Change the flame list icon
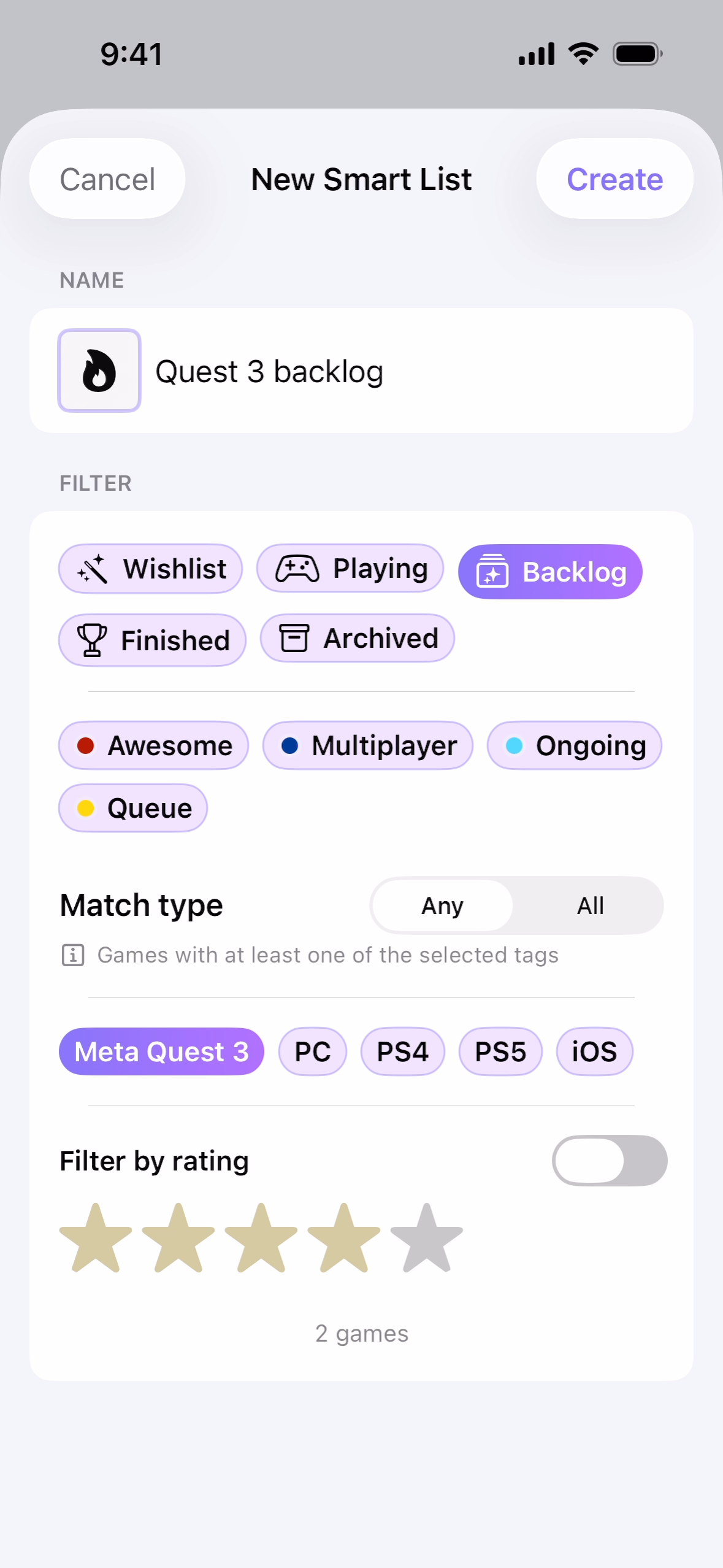 tap(99, 371)
